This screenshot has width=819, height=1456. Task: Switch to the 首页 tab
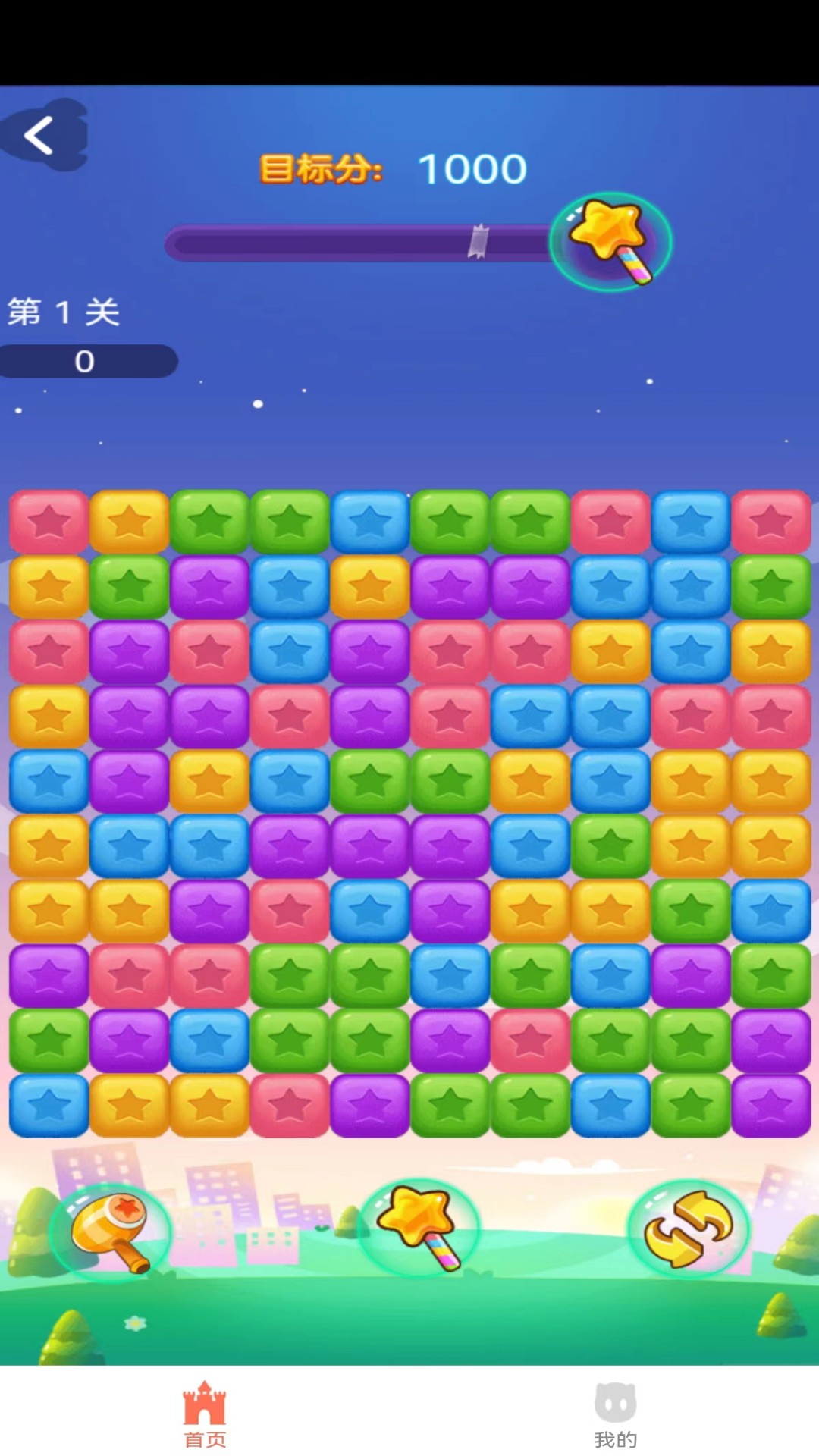point(205,1414)
